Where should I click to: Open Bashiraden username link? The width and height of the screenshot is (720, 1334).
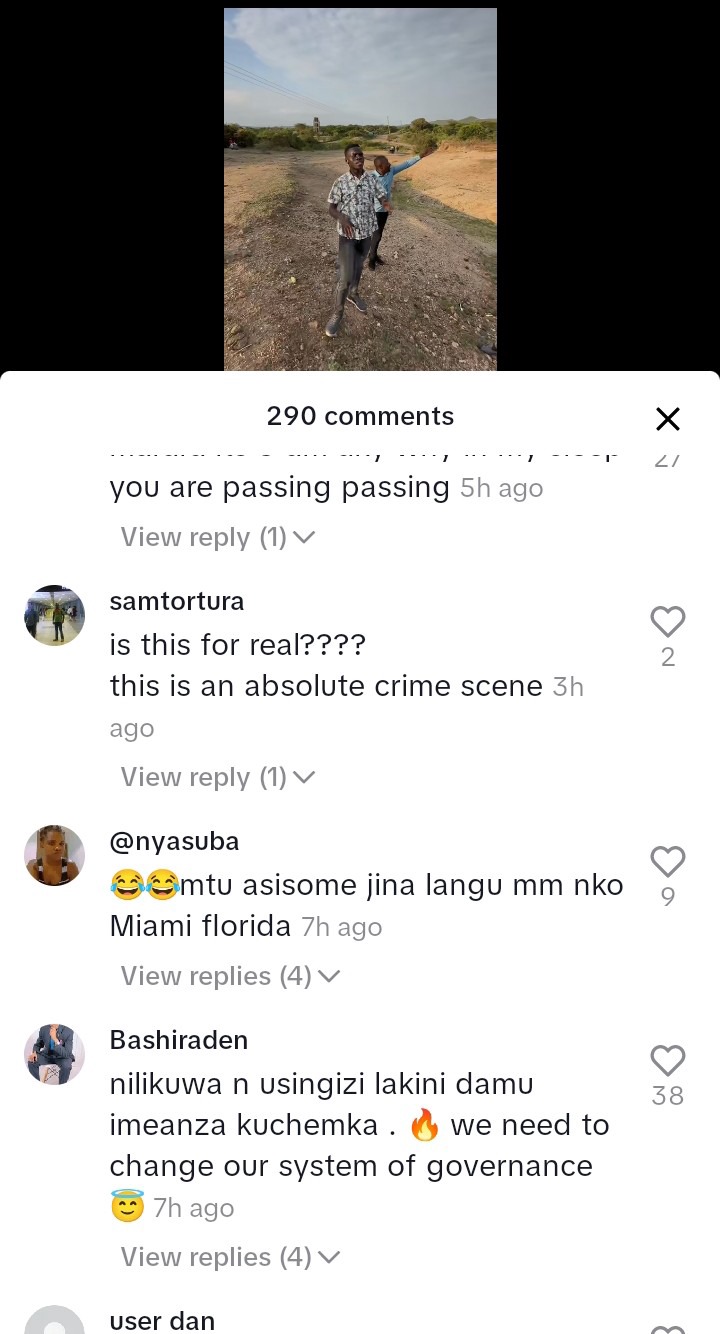click(178, 1040)
